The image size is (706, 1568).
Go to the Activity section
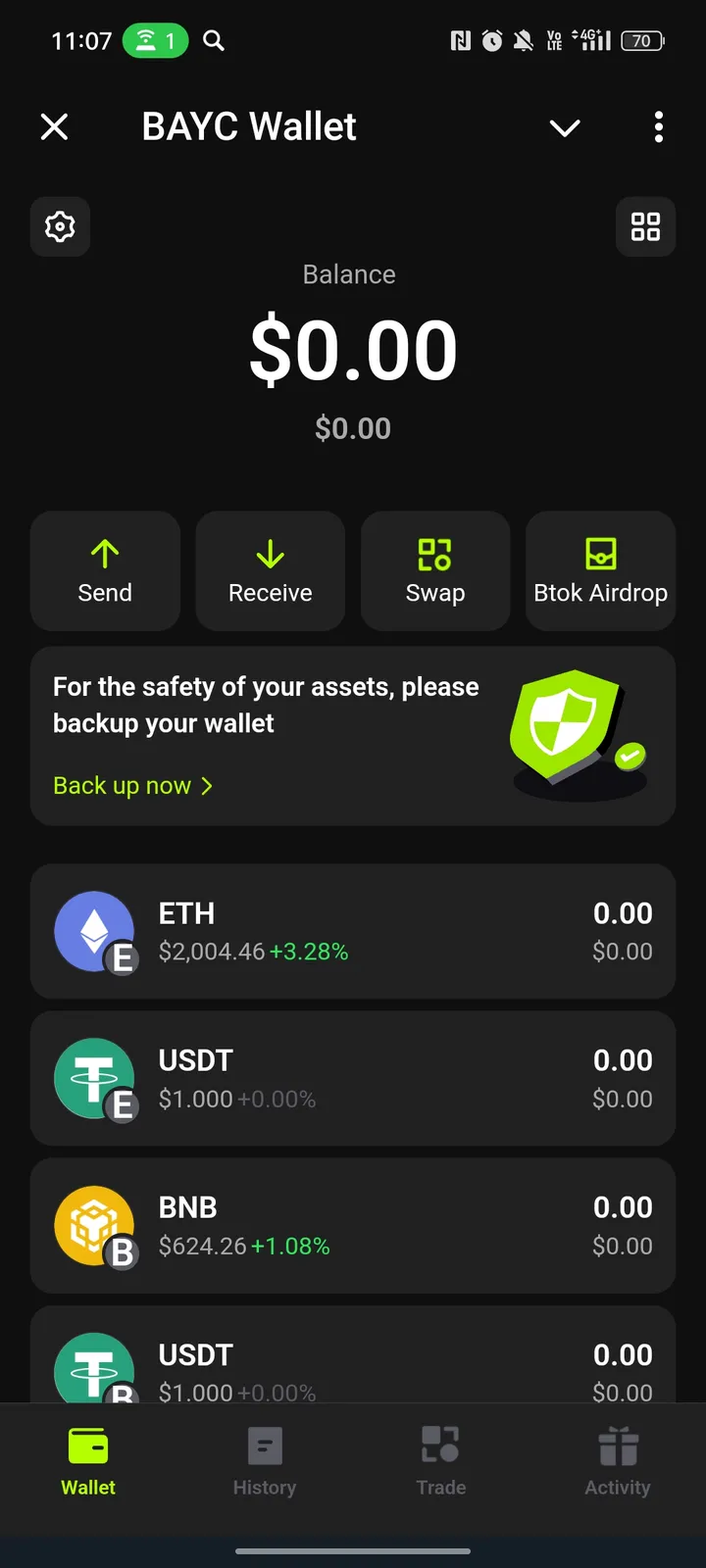[617, 1462]
